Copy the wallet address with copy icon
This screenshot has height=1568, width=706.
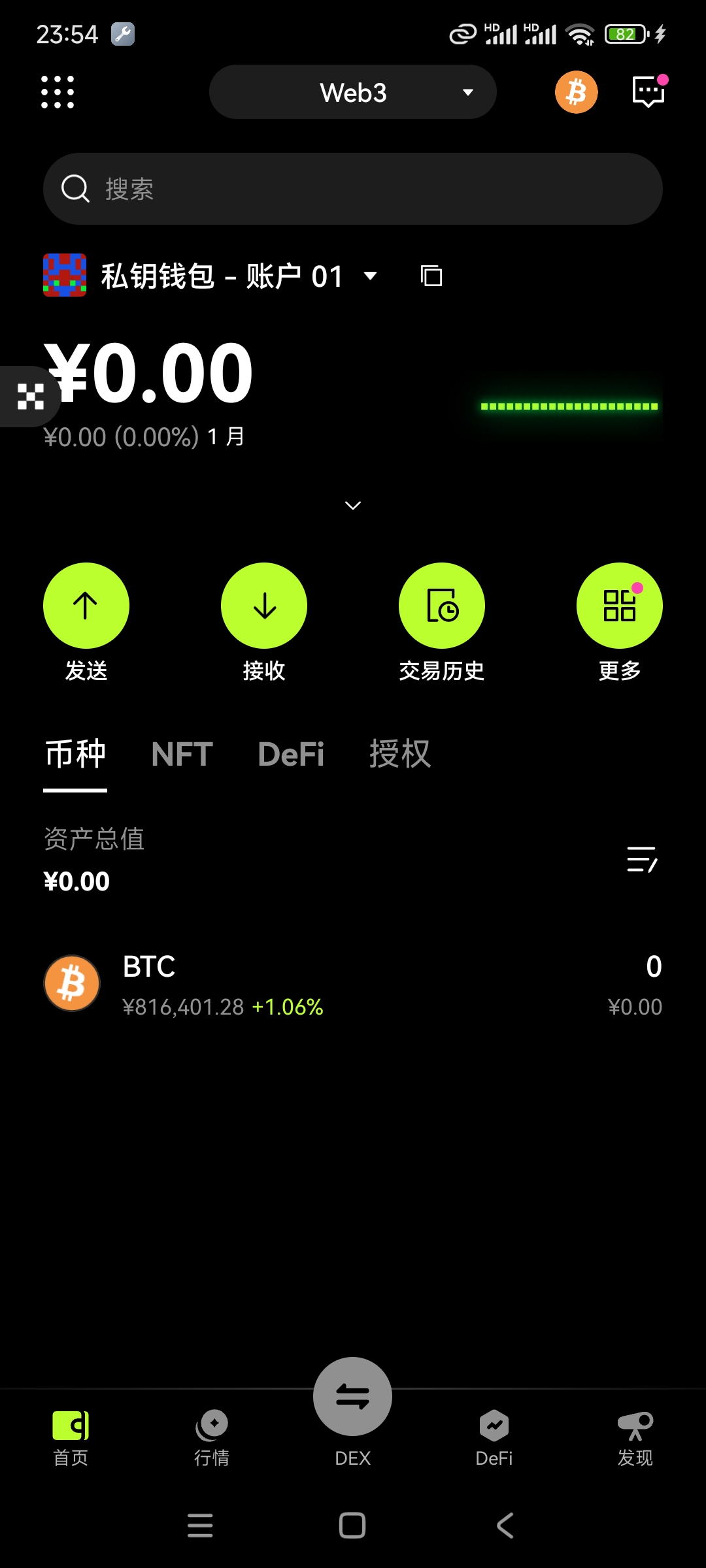pyautogui.click(x=430, y=276)
